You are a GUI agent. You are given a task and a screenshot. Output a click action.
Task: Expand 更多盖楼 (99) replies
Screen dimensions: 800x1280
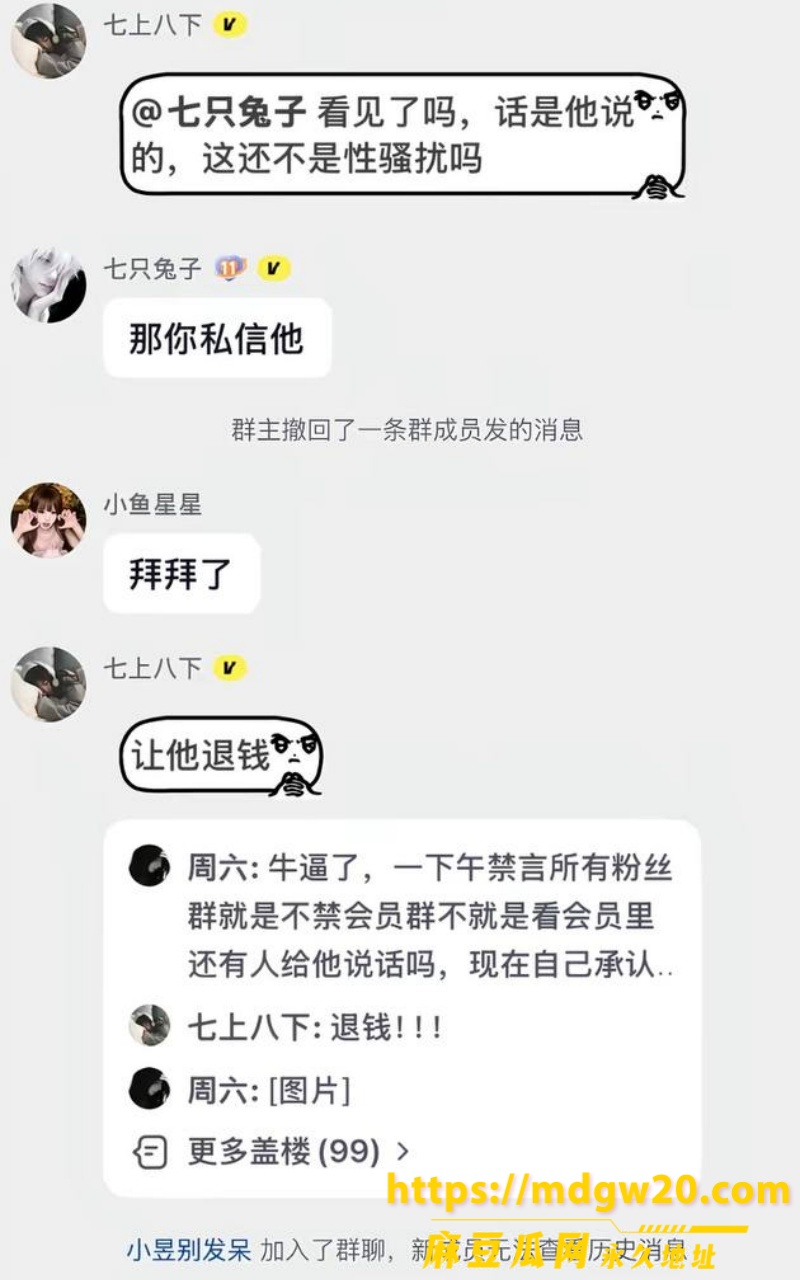[x=271, y=1151]
